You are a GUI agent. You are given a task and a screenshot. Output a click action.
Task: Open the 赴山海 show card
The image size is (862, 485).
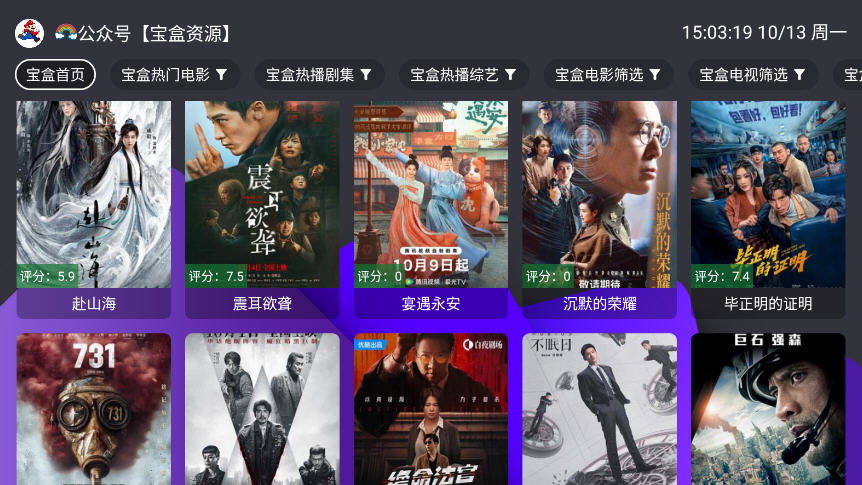[x=94, y=200]
